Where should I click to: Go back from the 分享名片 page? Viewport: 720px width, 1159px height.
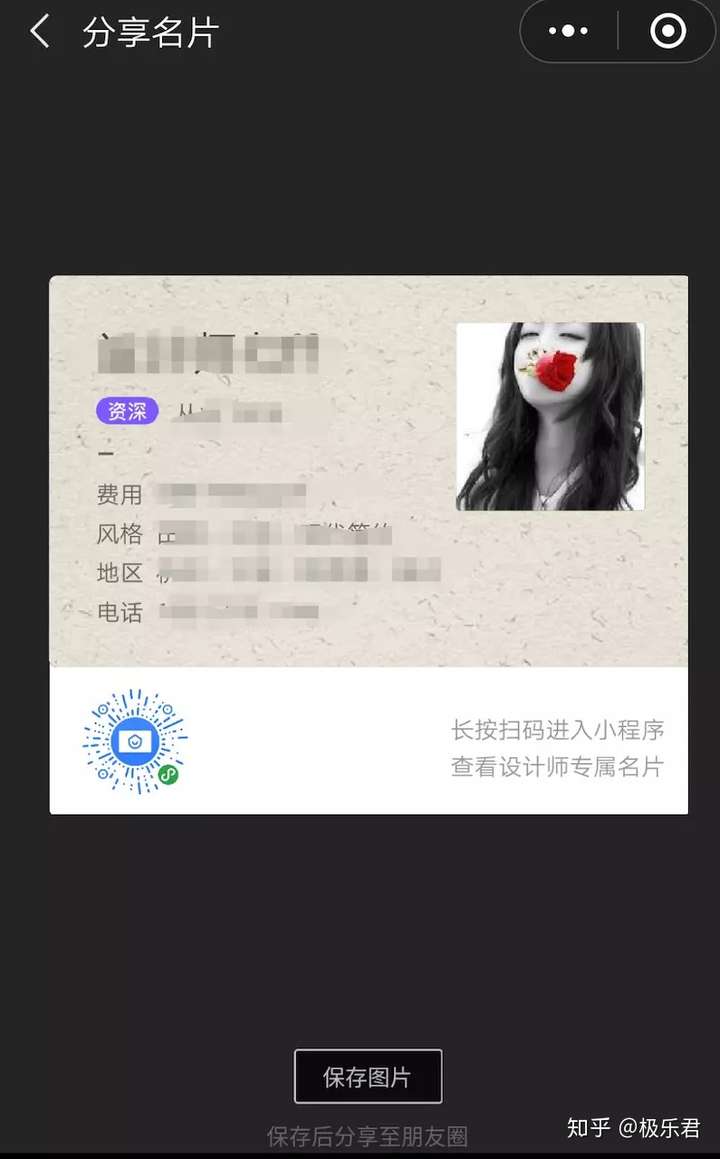[x=40, y=32]
